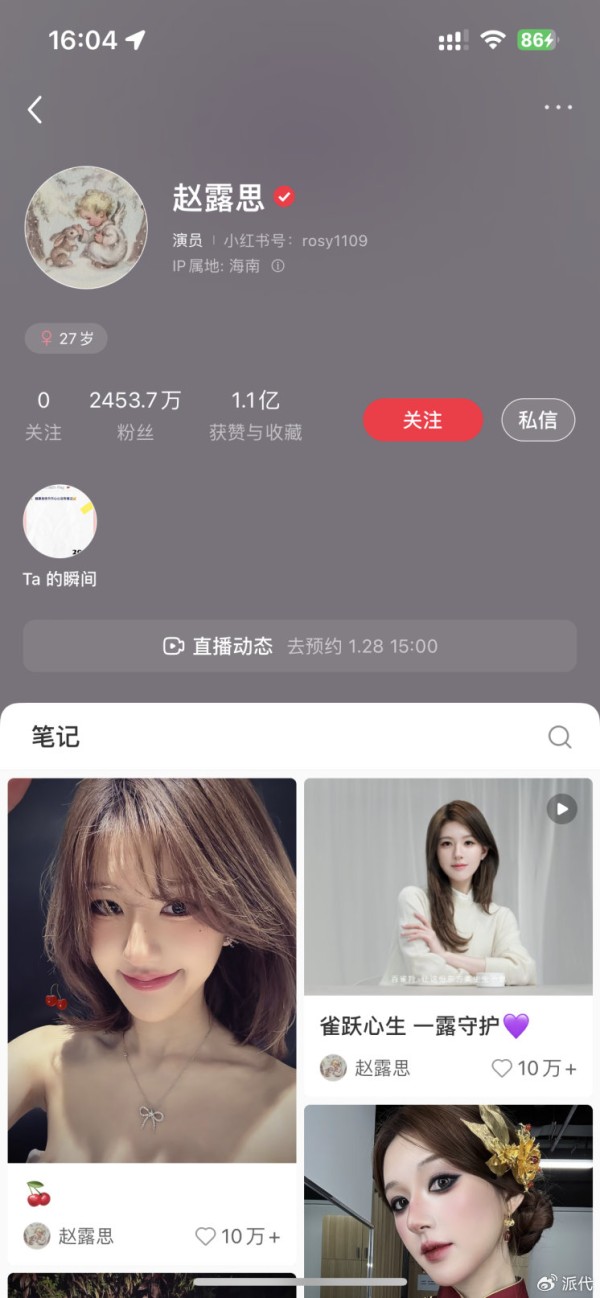Image resolution: width=600 pixels, height=1298 pixels.
Task: Search within the 笔记 notes
Action: tap(560, 737)
